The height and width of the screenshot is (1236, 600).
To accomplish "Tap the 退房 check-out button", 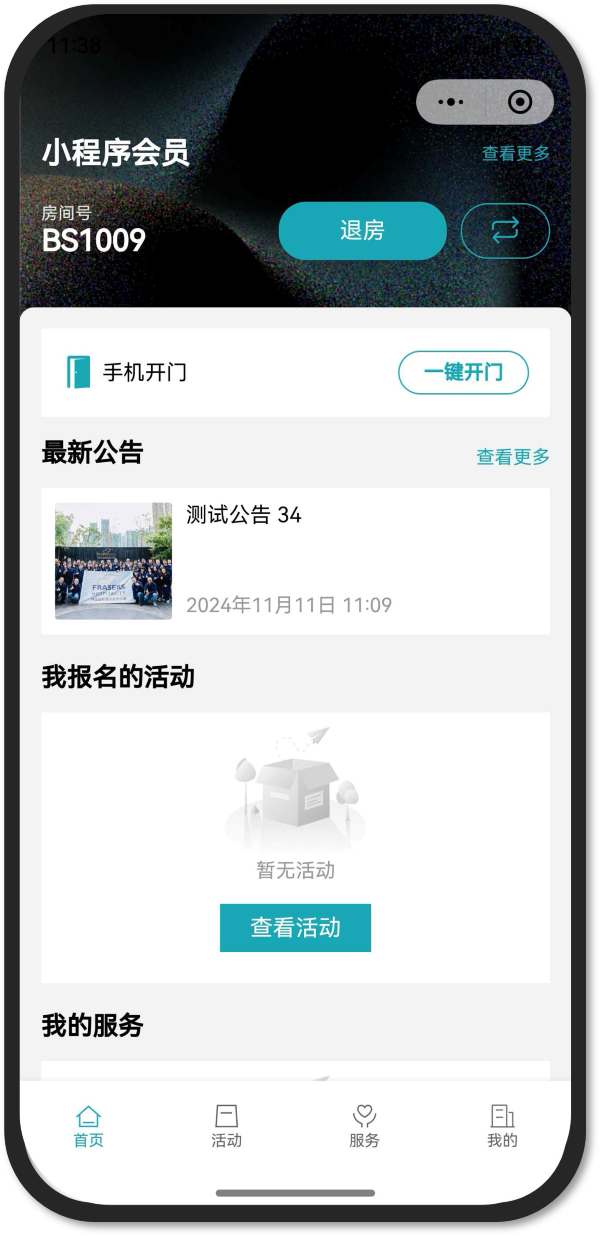I will coord(362,231).
